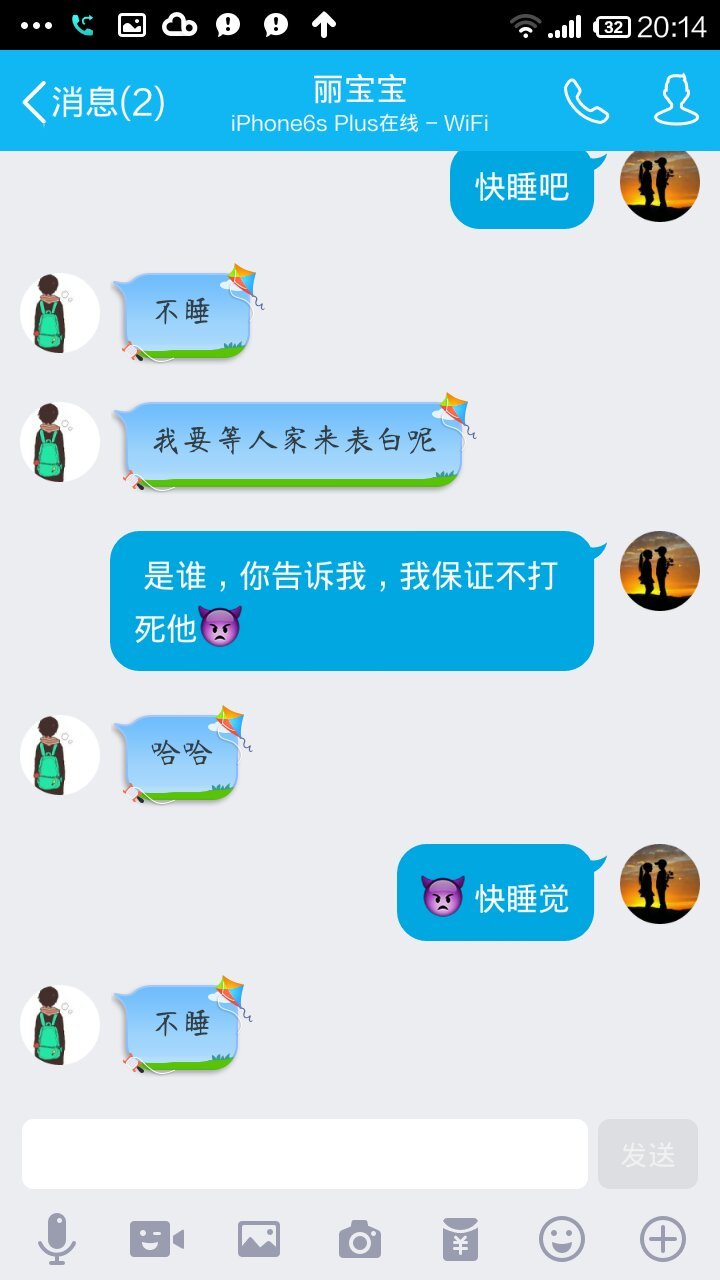Open 丽宝宝's profile via the contact icon
Screen dimensions: 720x1280
pos(676,101)
